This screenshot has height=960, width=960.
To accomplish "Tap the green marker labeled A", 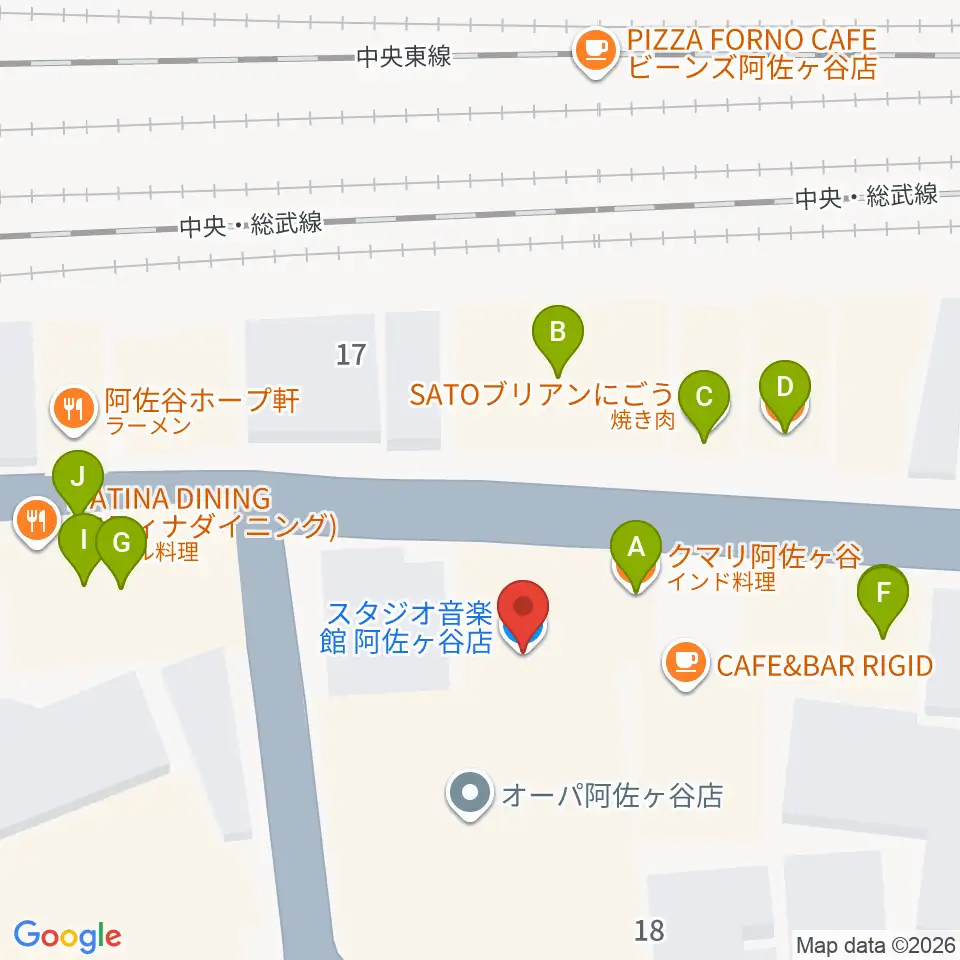I will click(636, 553).
